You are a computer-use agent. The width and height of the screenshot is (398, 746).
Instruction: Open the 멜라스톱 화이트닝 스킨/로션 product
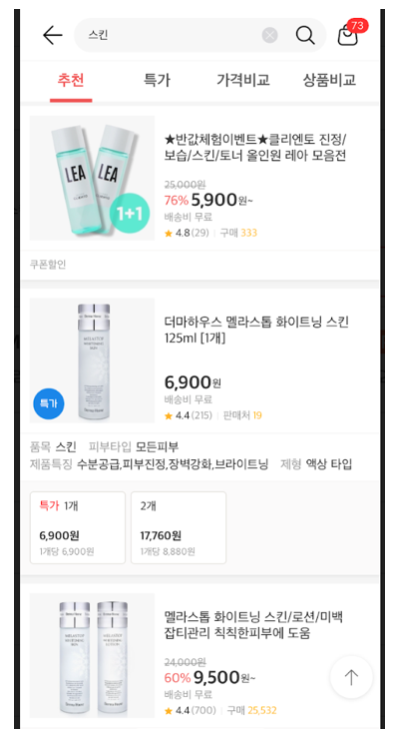[x=200, y=656]
